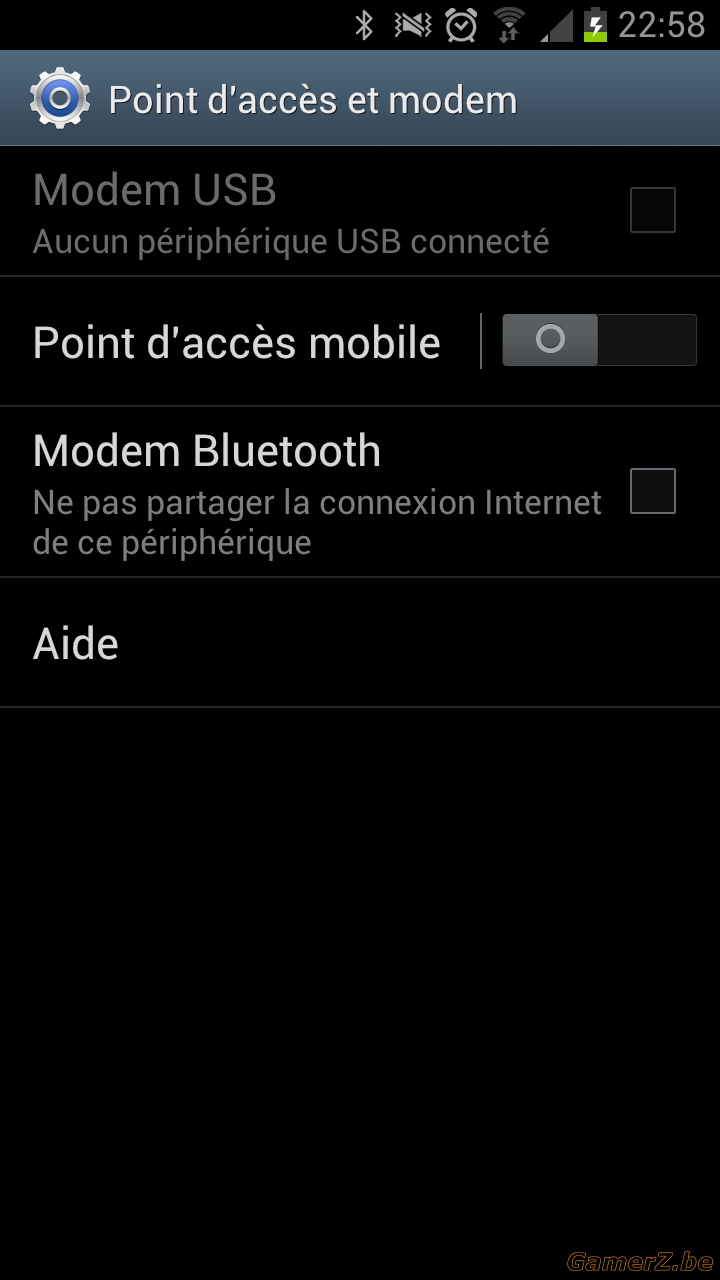Toggle the Point d'accès mobile switch
Viewport: 720px width, 1280px height.
[599, 340]
